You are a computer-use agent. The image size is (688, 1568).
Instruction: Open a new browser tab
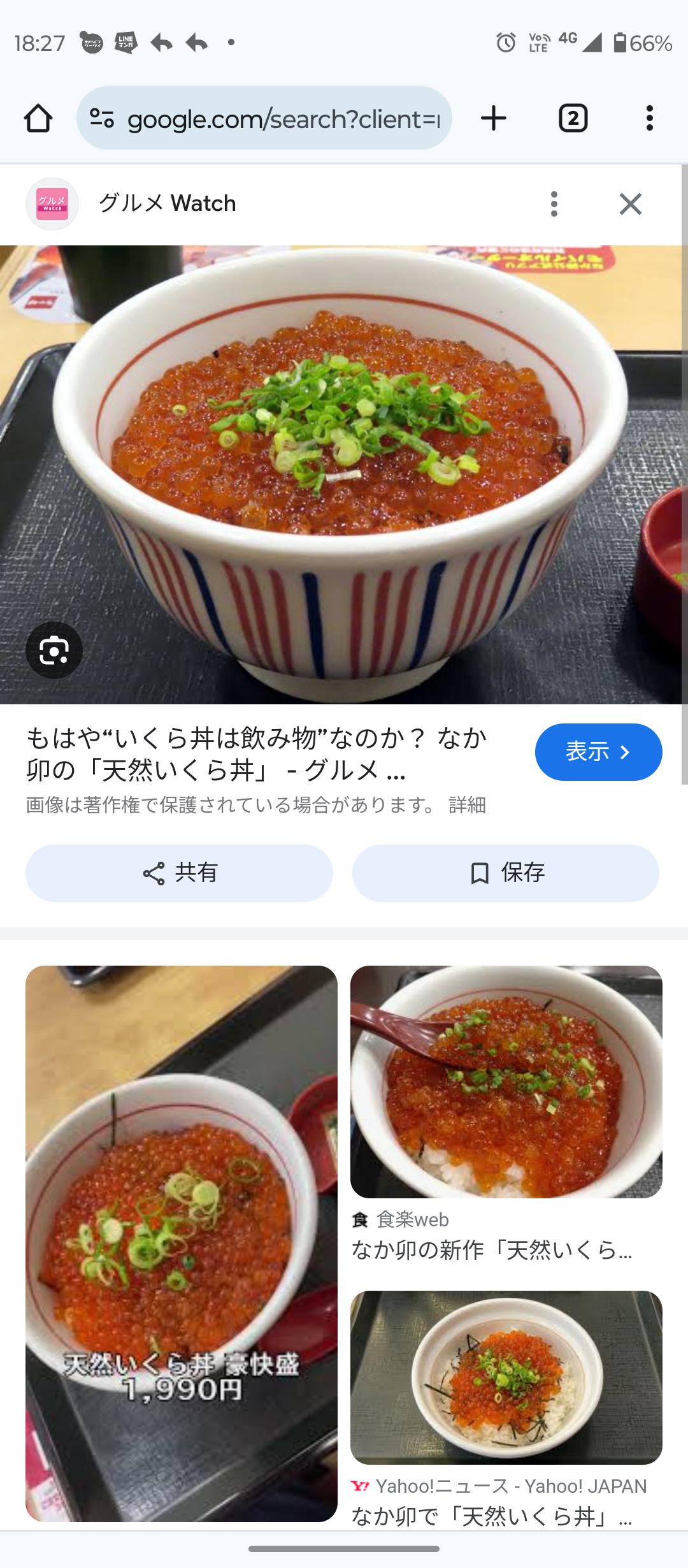pyautogui.click(x=494, y=119)
